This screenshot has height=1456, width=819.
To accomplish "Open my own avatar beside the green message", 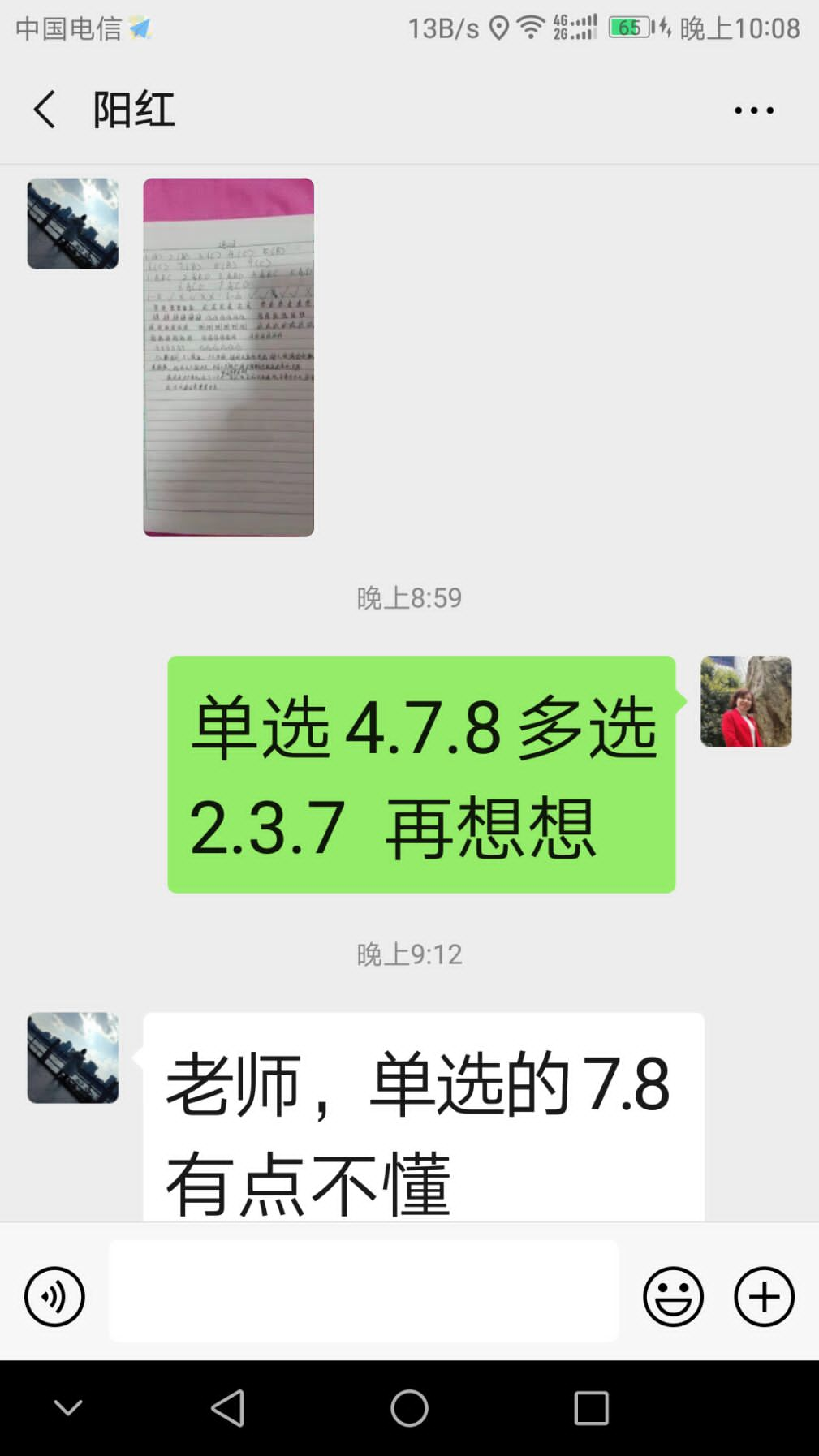I will (745, 701).
